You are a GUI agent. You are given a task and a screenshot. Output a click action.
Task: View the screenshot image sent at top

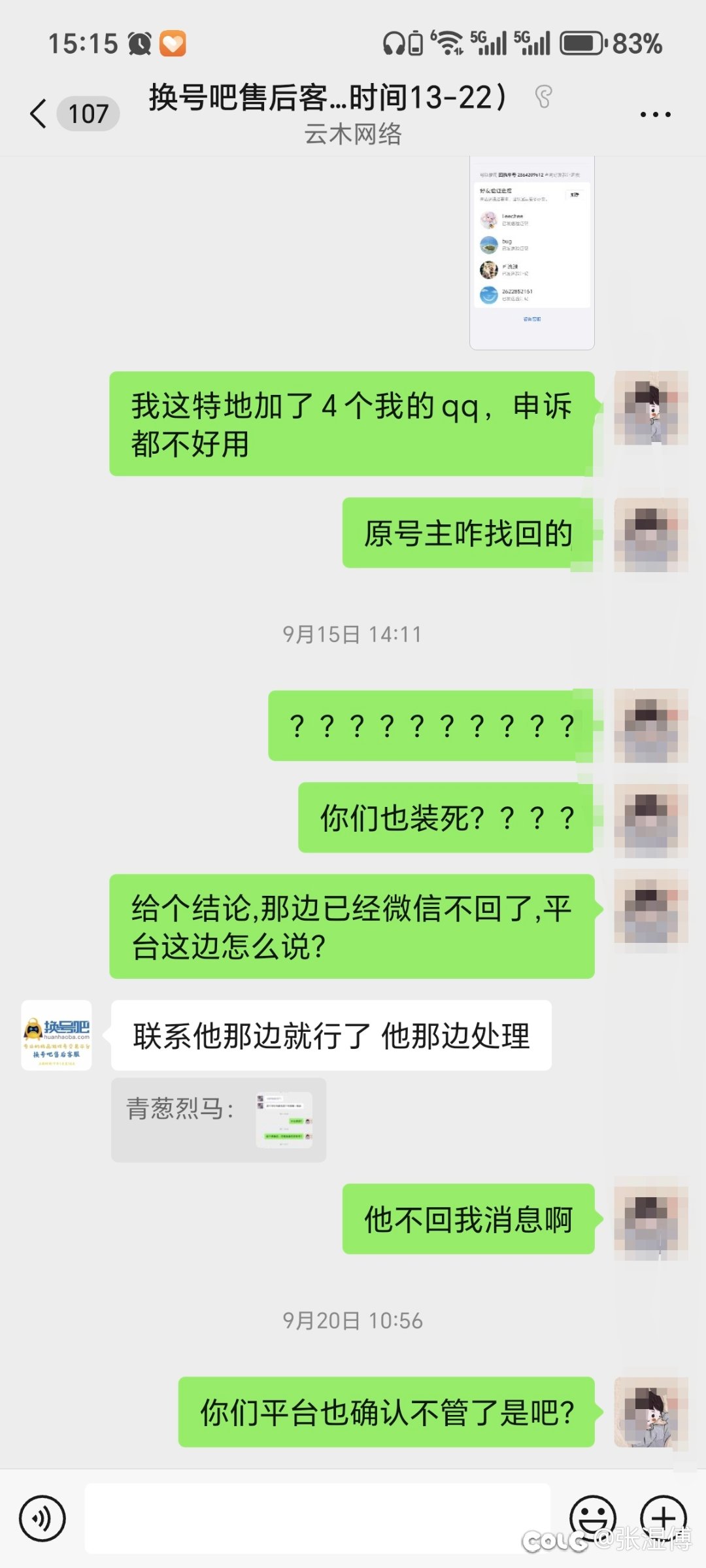coord(532,252)
